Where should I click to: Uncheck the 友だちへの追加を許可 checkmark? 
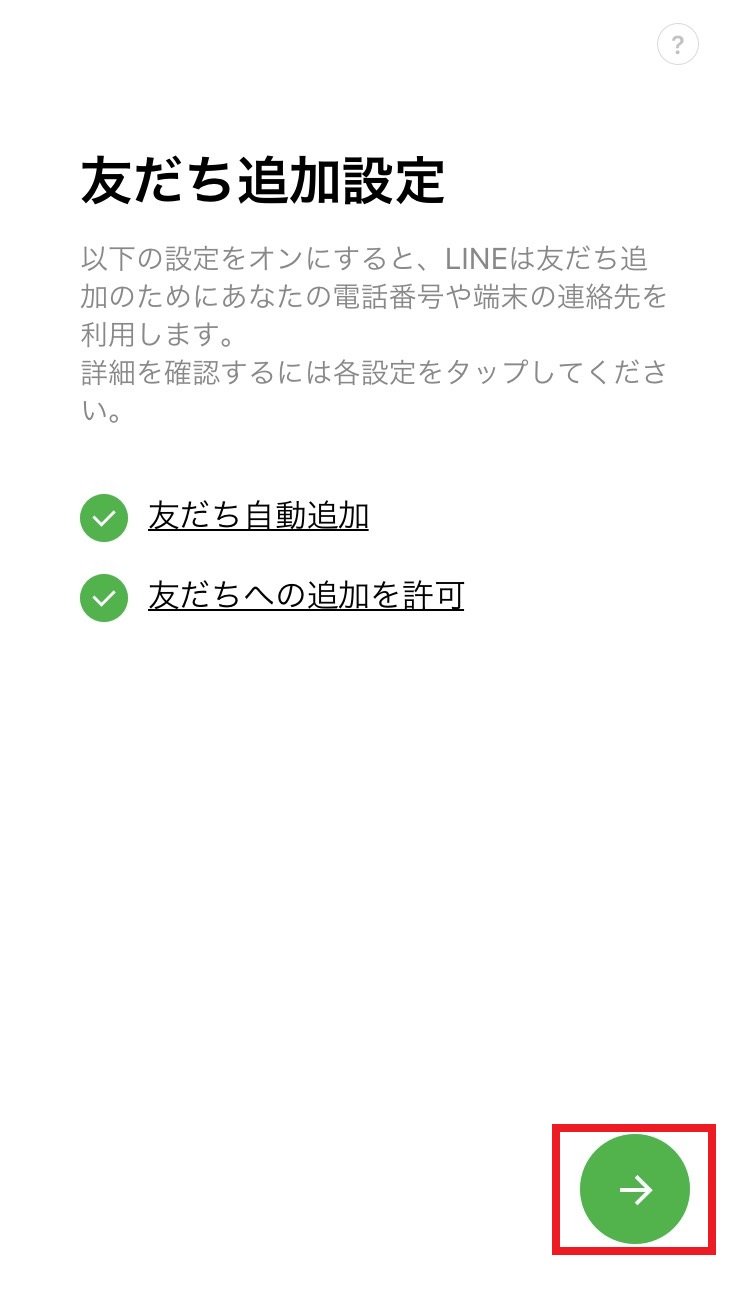click(104, 598)
